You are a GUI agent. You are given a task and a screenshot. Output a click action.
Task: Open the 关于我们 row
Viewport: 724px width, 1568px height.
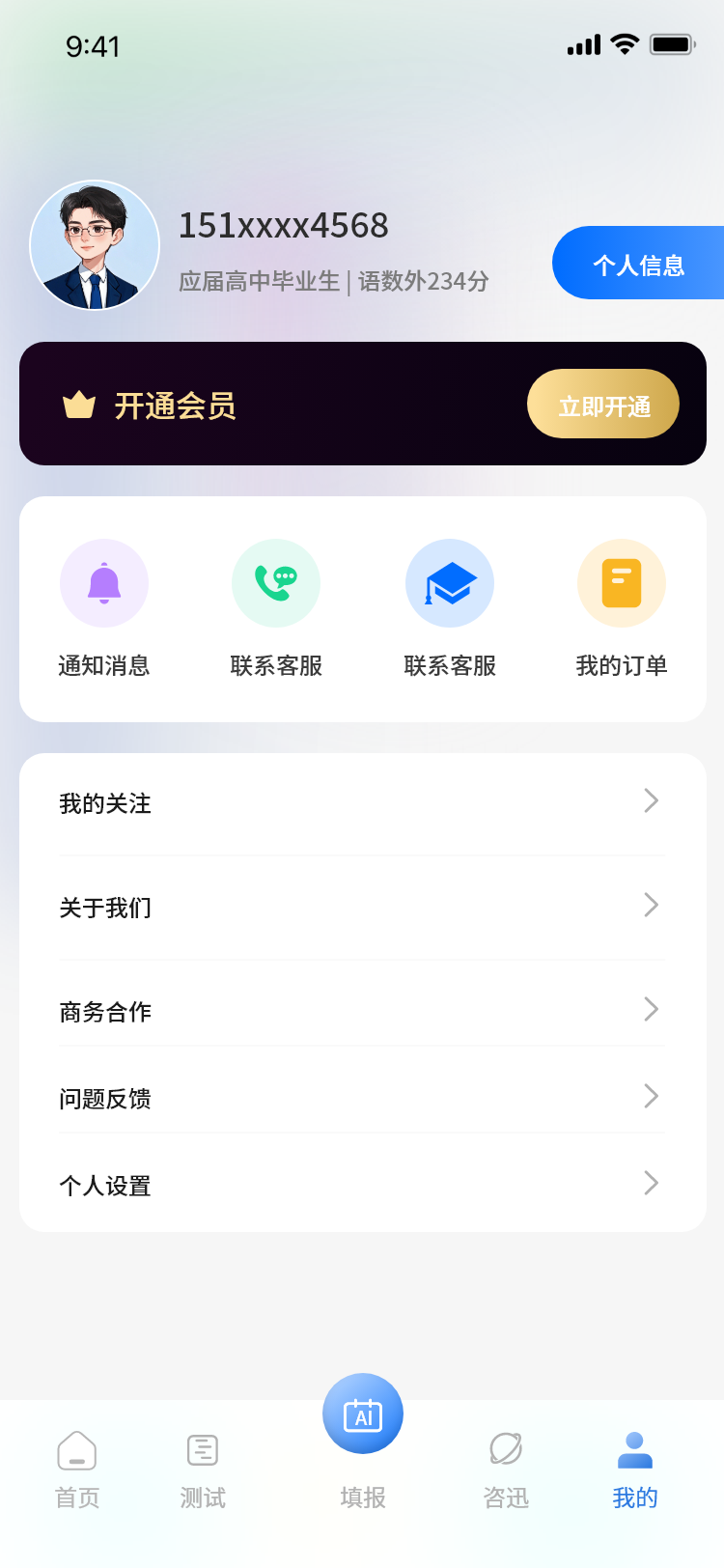coord(362,908)
